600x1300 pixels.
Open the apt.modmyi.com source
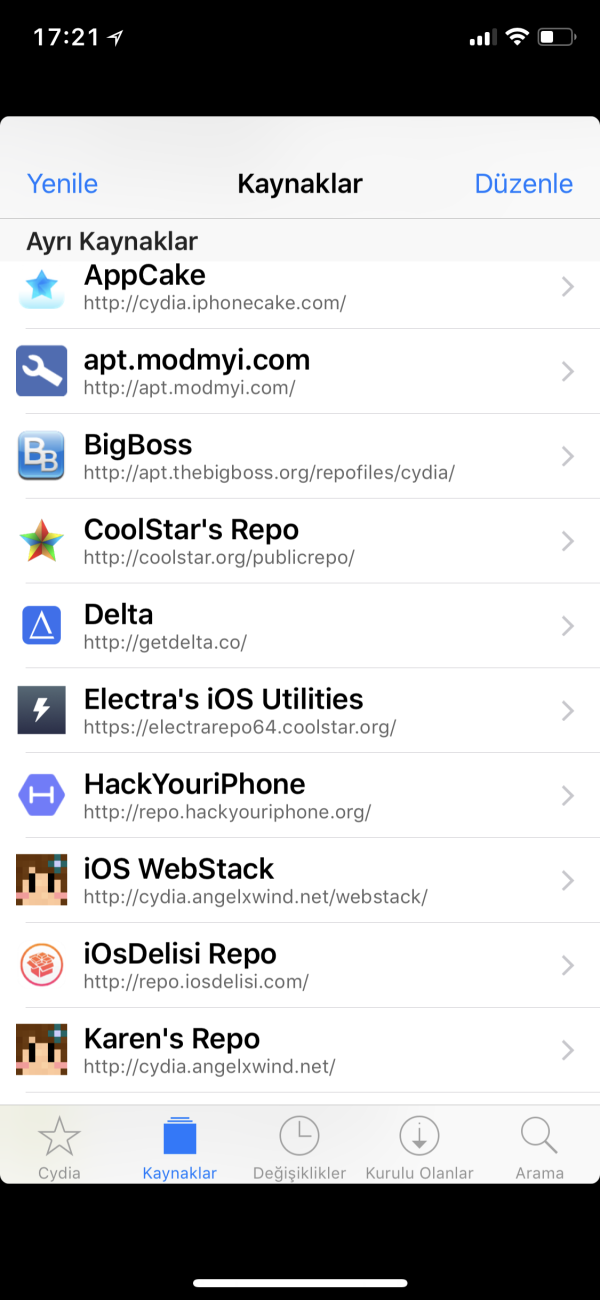[x=300, y=371]
